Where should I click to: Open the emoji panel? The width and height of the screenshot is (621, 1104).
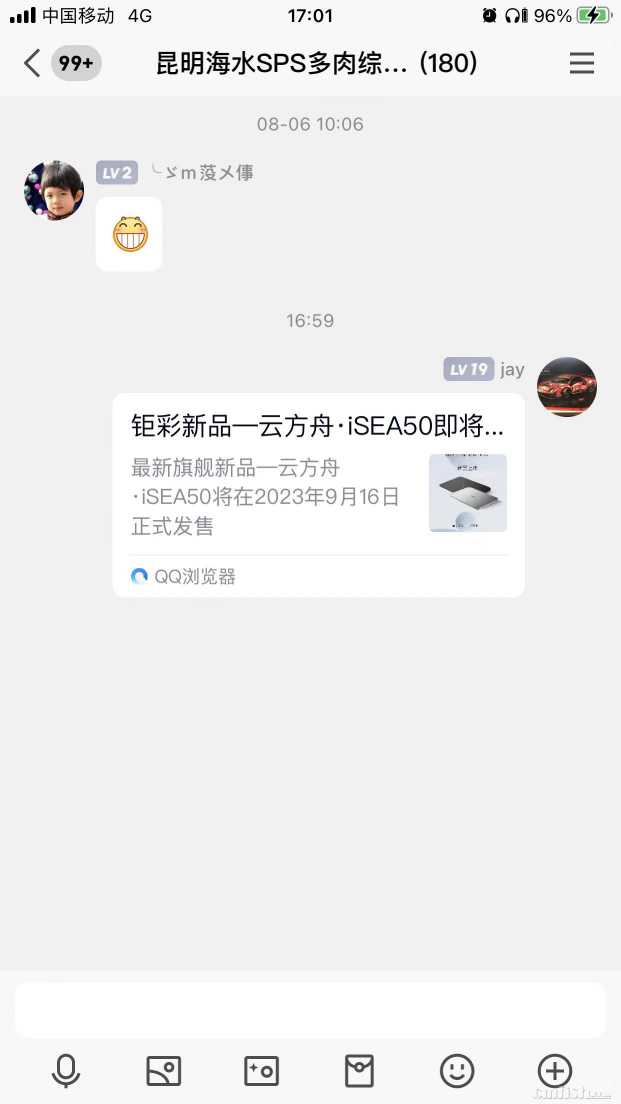[x=457, y=1071]
